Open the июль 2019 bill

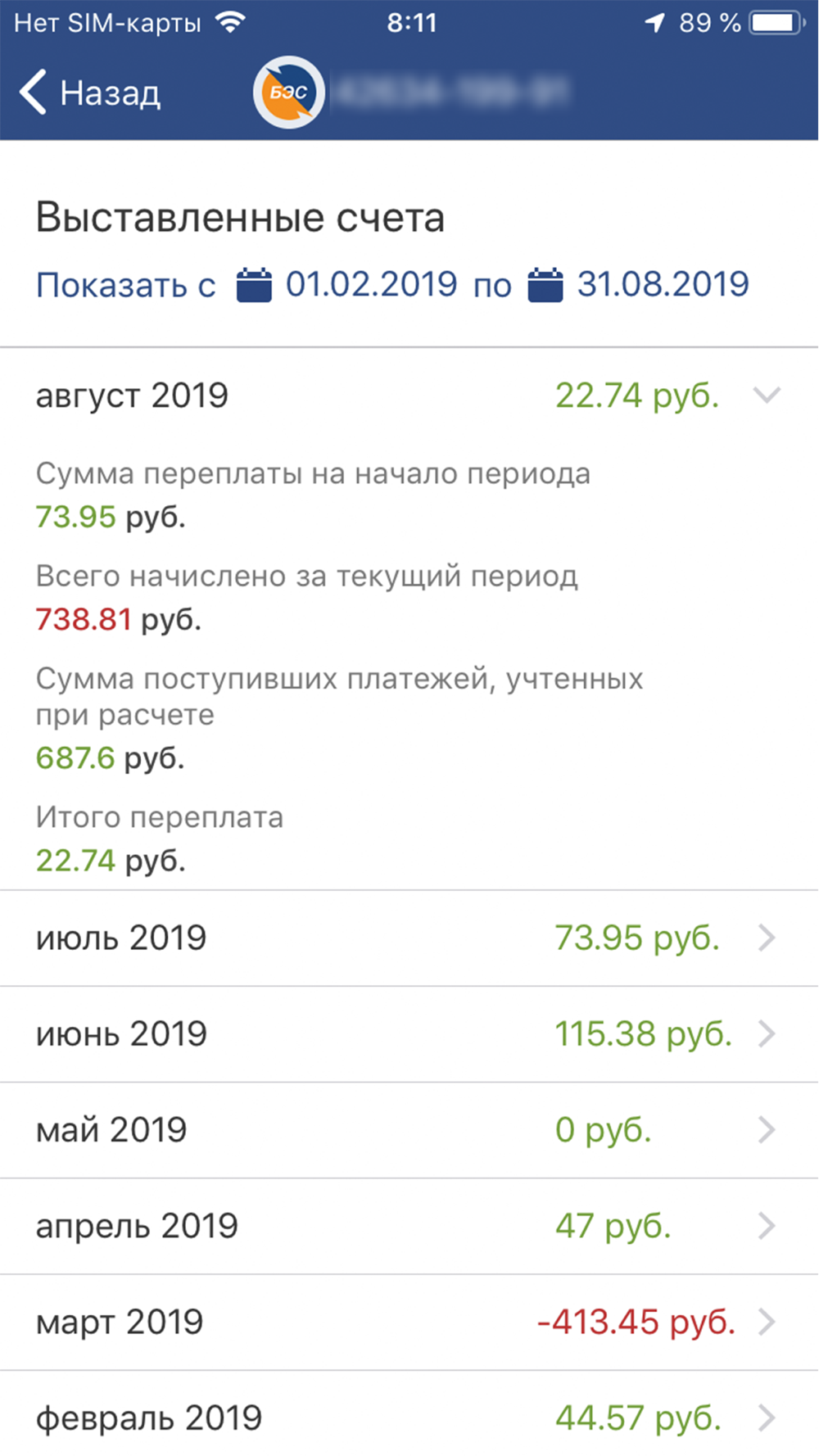pyautogui.click(x=409, y=938)
